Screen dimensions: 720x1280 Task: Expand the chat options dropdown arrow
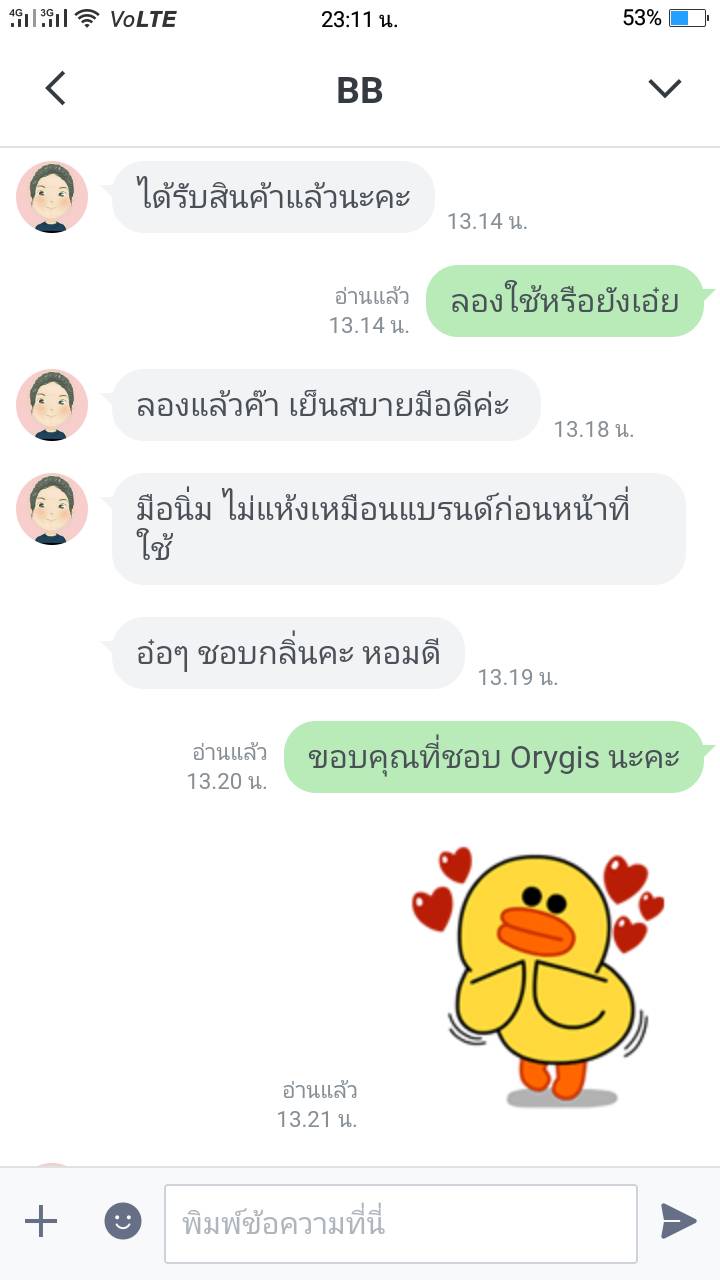point(664,89)
